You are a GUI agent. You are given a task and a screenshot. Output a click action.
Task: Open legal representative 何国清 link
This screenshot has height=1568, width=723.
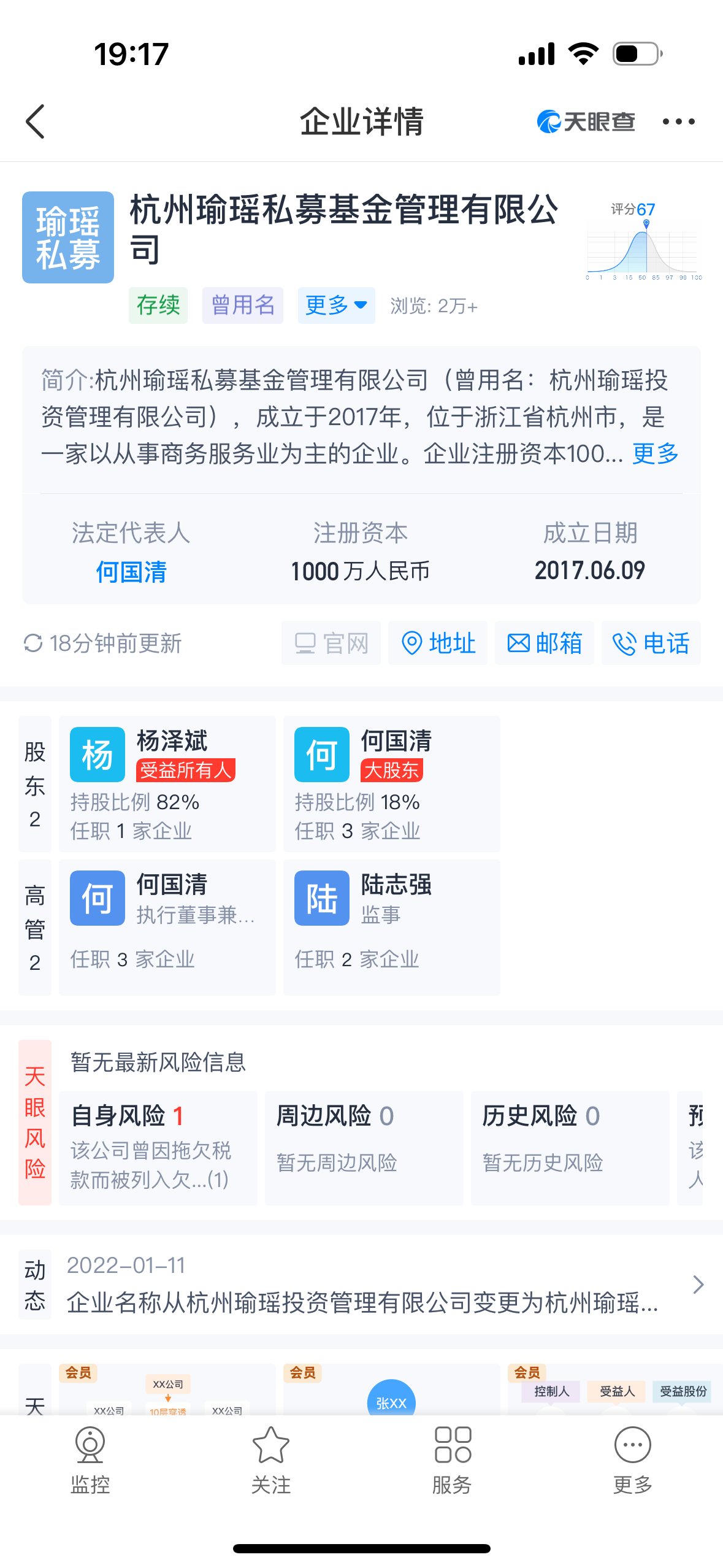pos(131,572)
